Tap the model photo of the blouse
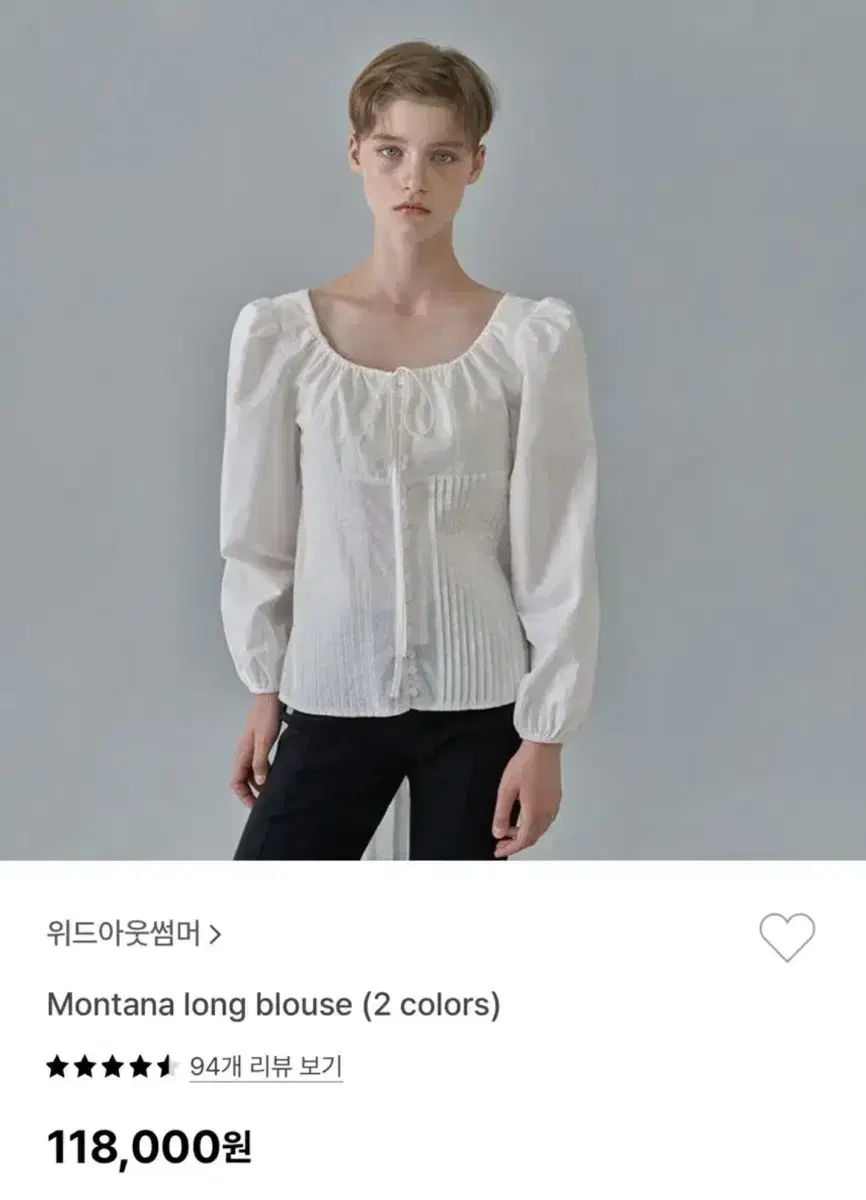 [x=420, y=430]
